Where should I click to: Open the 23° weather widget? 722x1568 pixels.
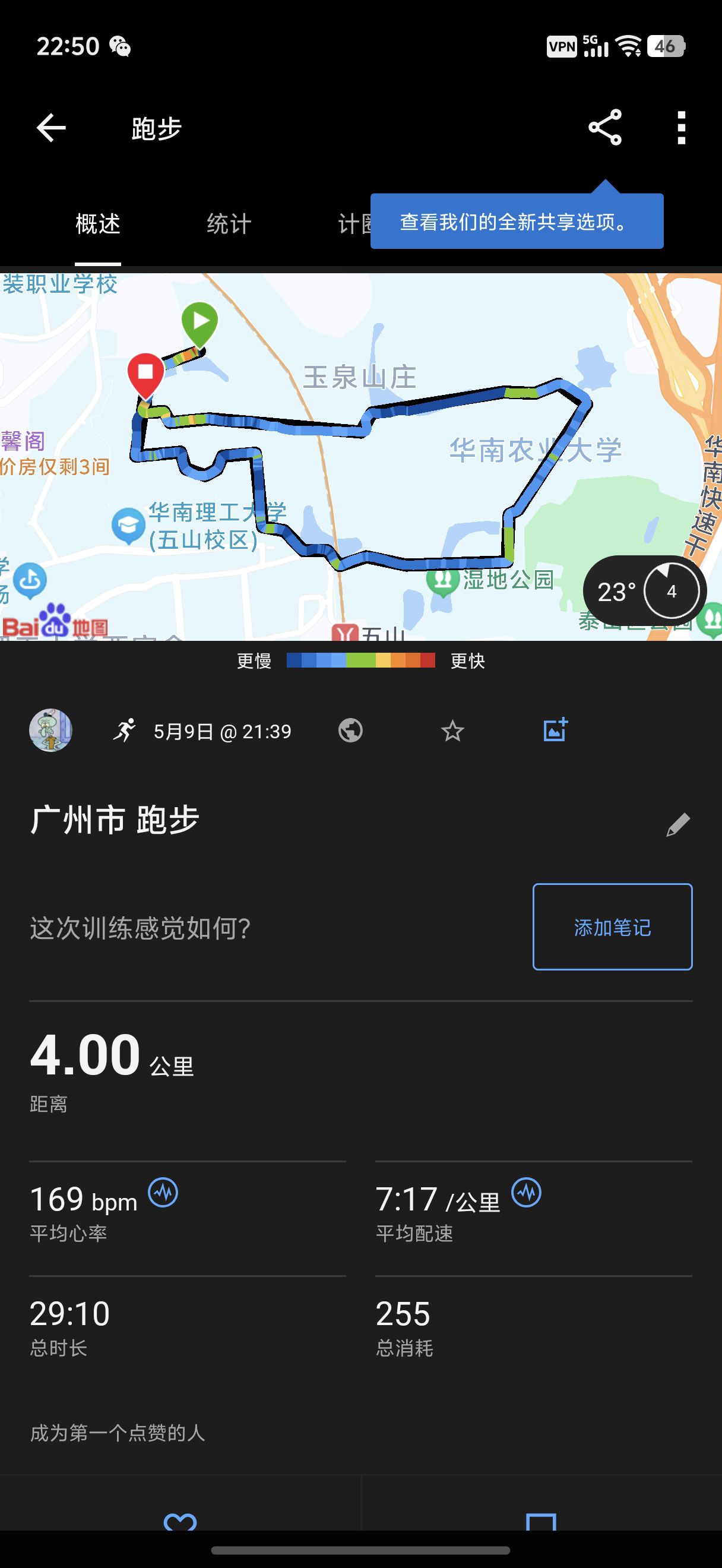point(645,591)
